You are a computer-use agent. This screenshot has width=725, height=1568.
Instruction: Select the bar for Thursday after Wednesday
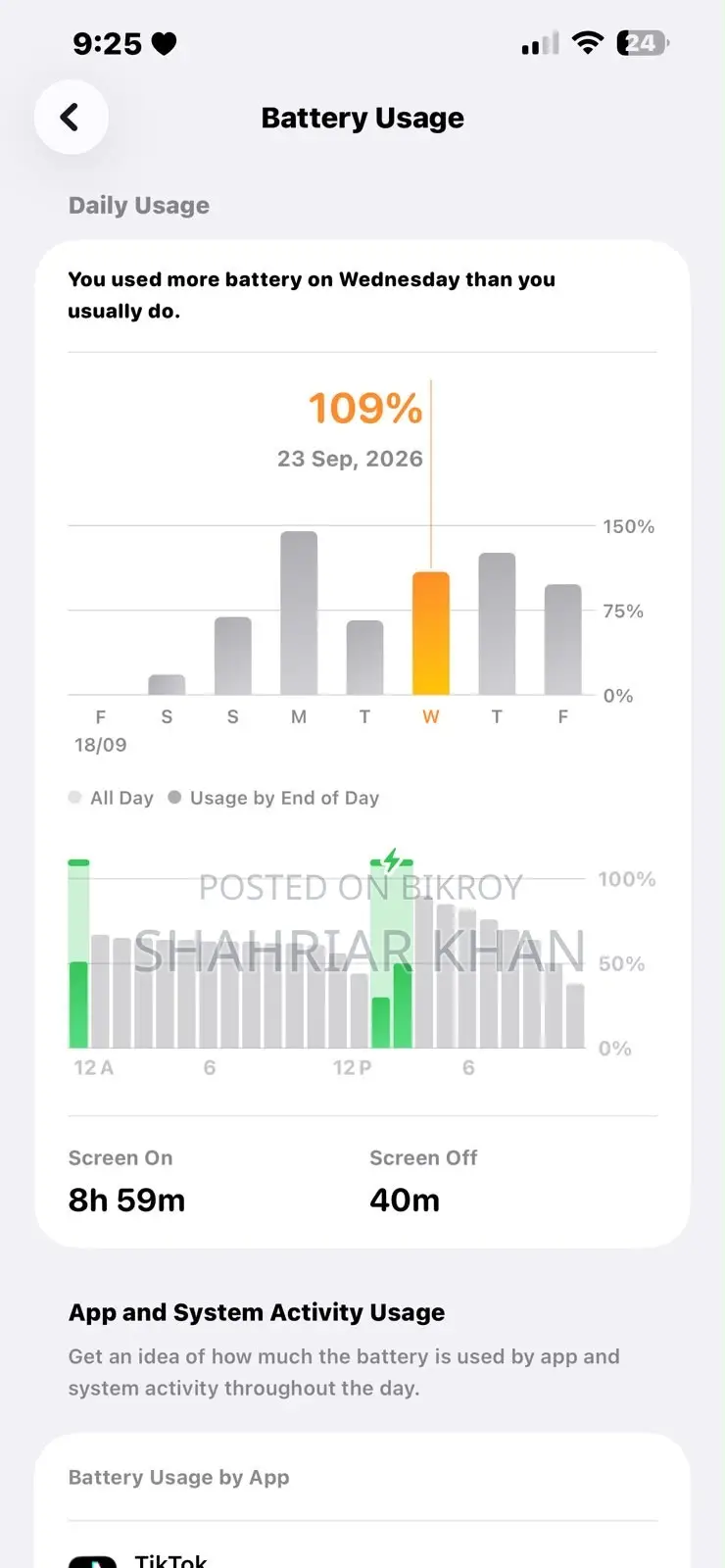coord(497,623)
